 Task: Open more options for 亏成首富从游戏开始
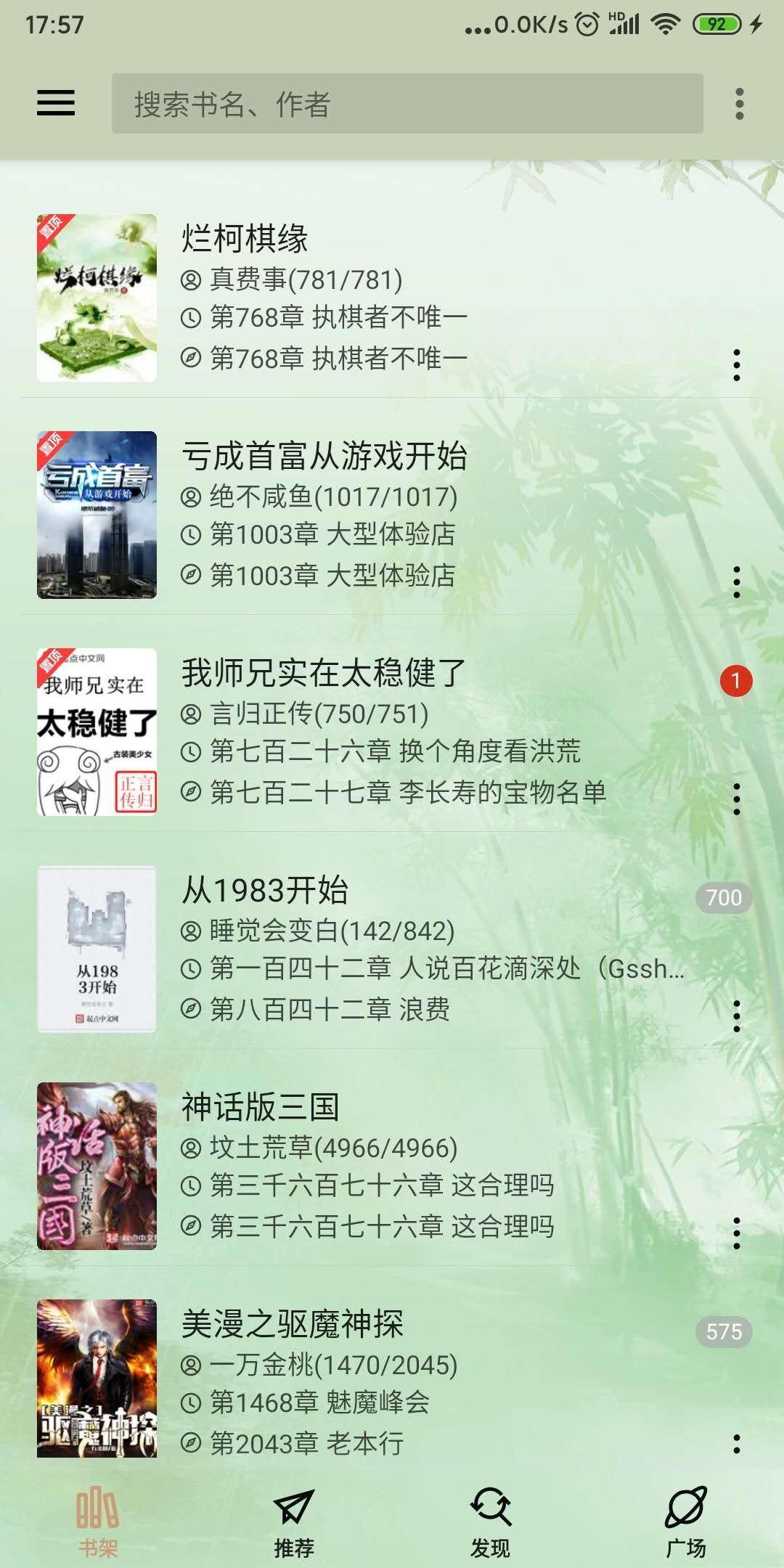pyautogui.click(x=736, y=581)
